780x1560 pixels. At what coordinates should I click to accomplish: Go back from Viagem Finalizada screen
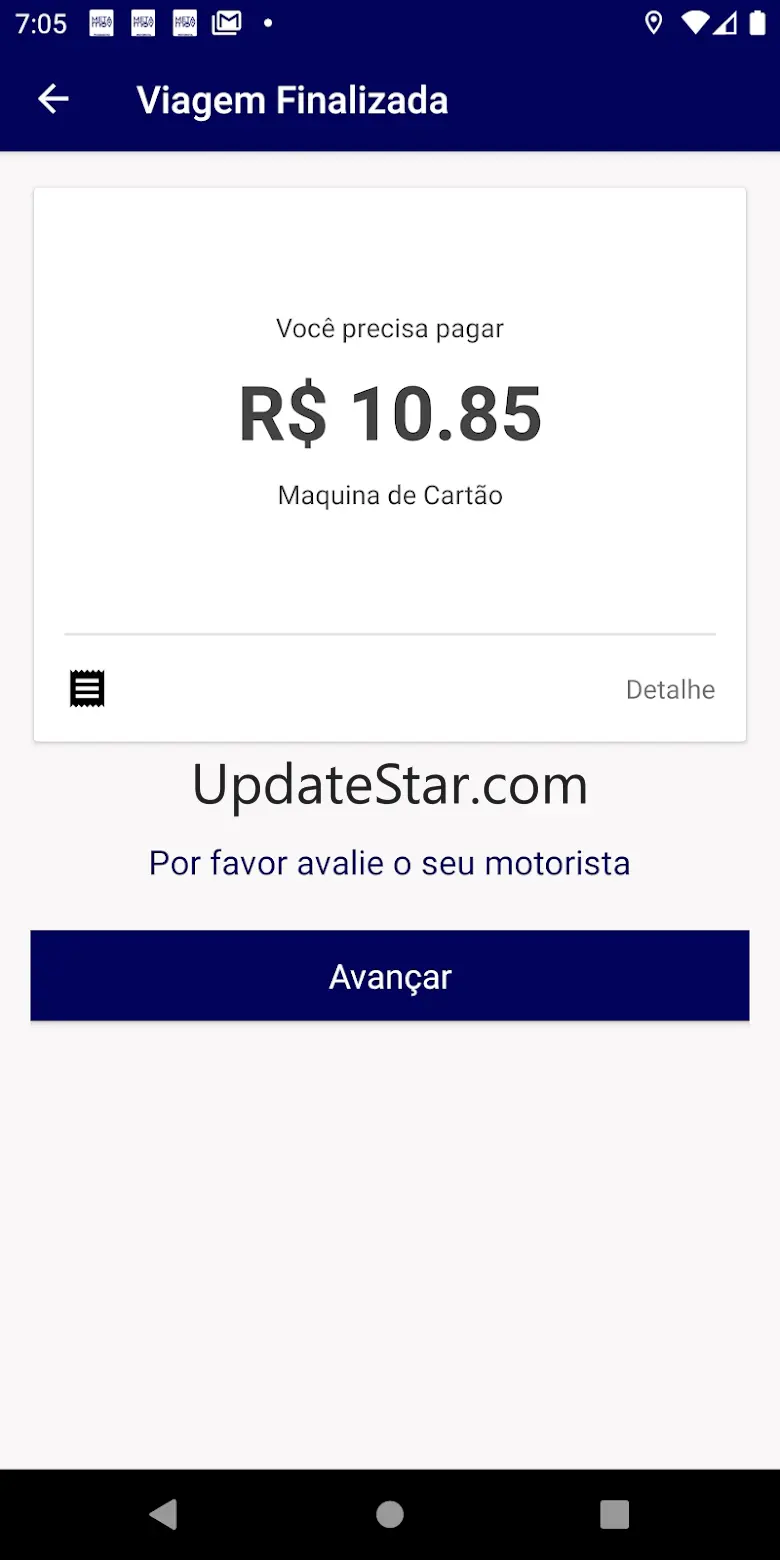(53, 99)
